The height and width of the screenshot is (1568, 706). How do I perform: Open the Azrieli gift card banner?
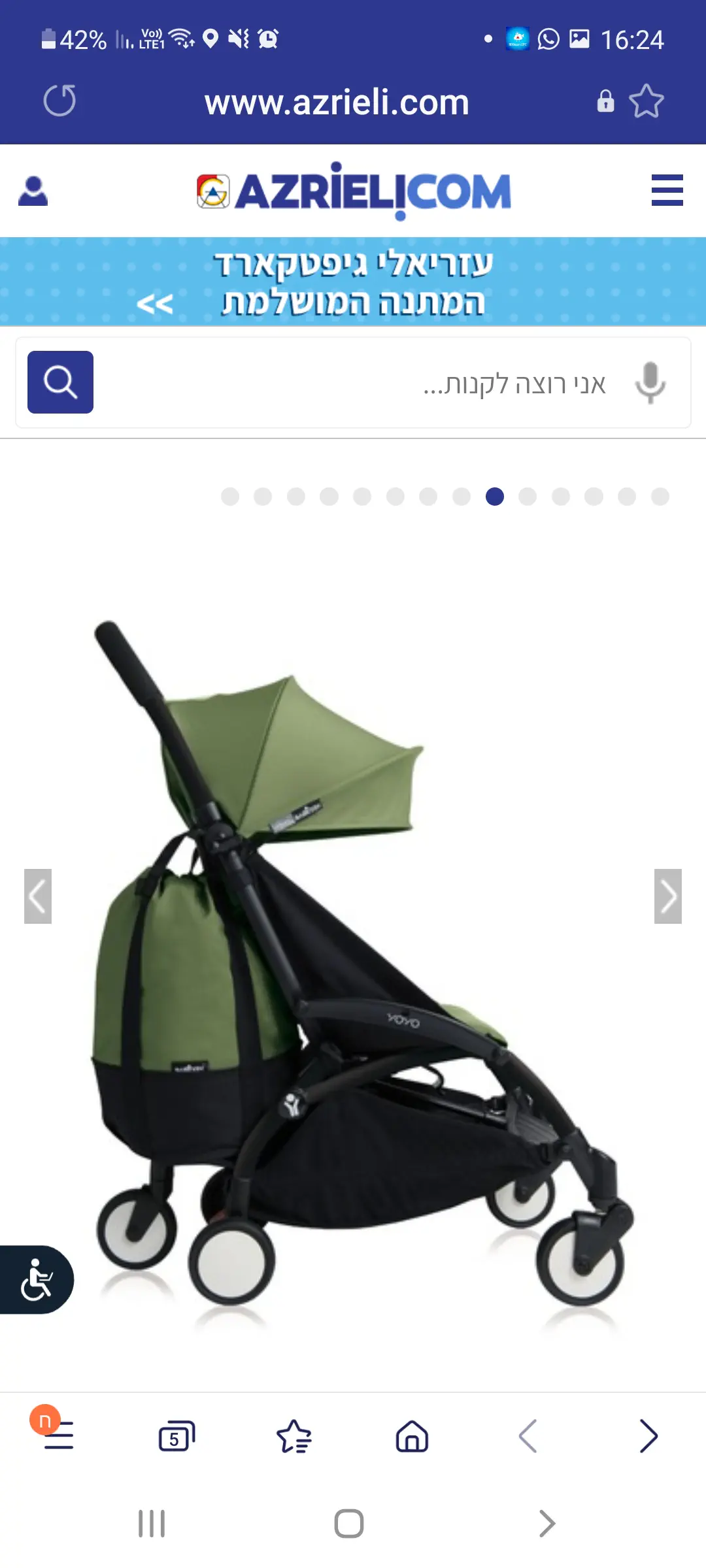tap(353, 282)
